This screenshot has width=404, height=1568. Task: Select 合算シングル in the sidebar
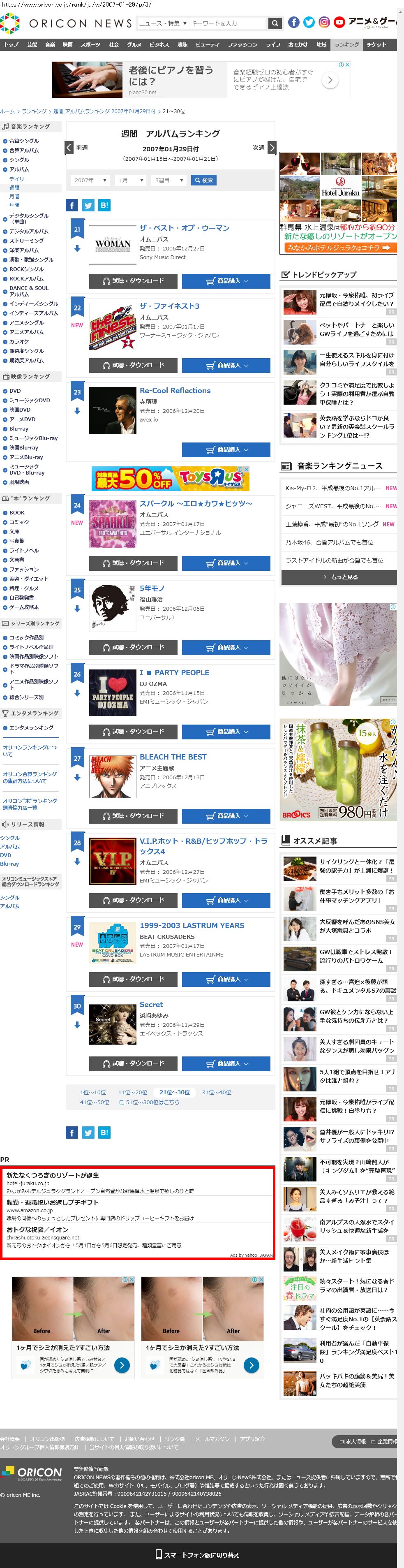coord(24,141)
